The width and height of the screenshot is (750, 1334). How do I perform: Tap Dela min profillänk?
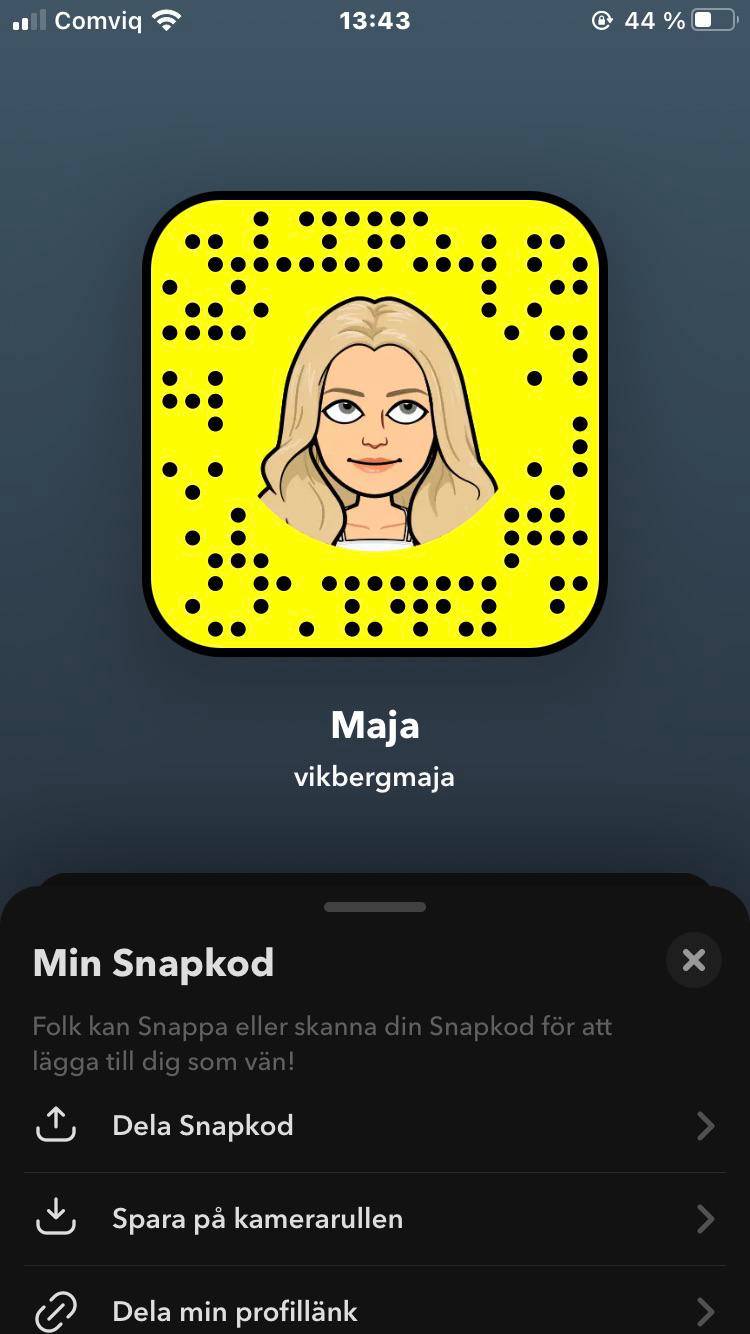click(374, 1310)
